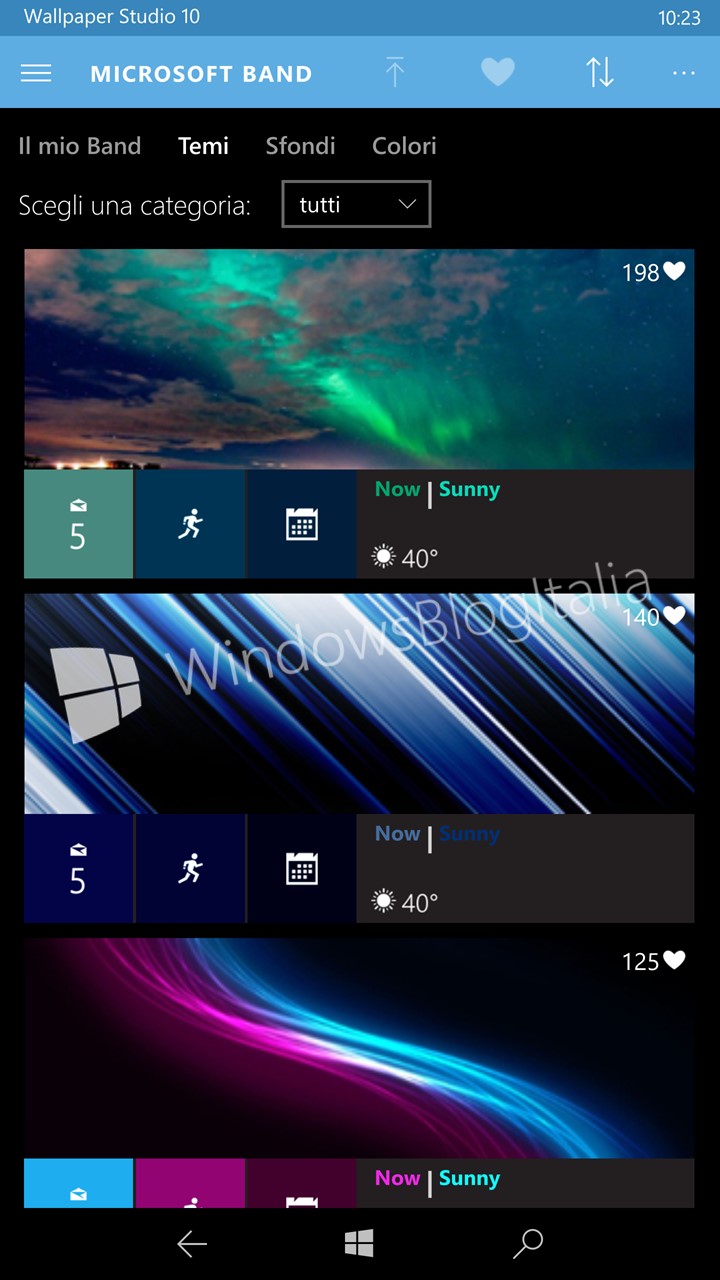The height and width of the screenshot is (1280, 720).
Task: Go to the Colori tab
Action: [x=404, y=146]
